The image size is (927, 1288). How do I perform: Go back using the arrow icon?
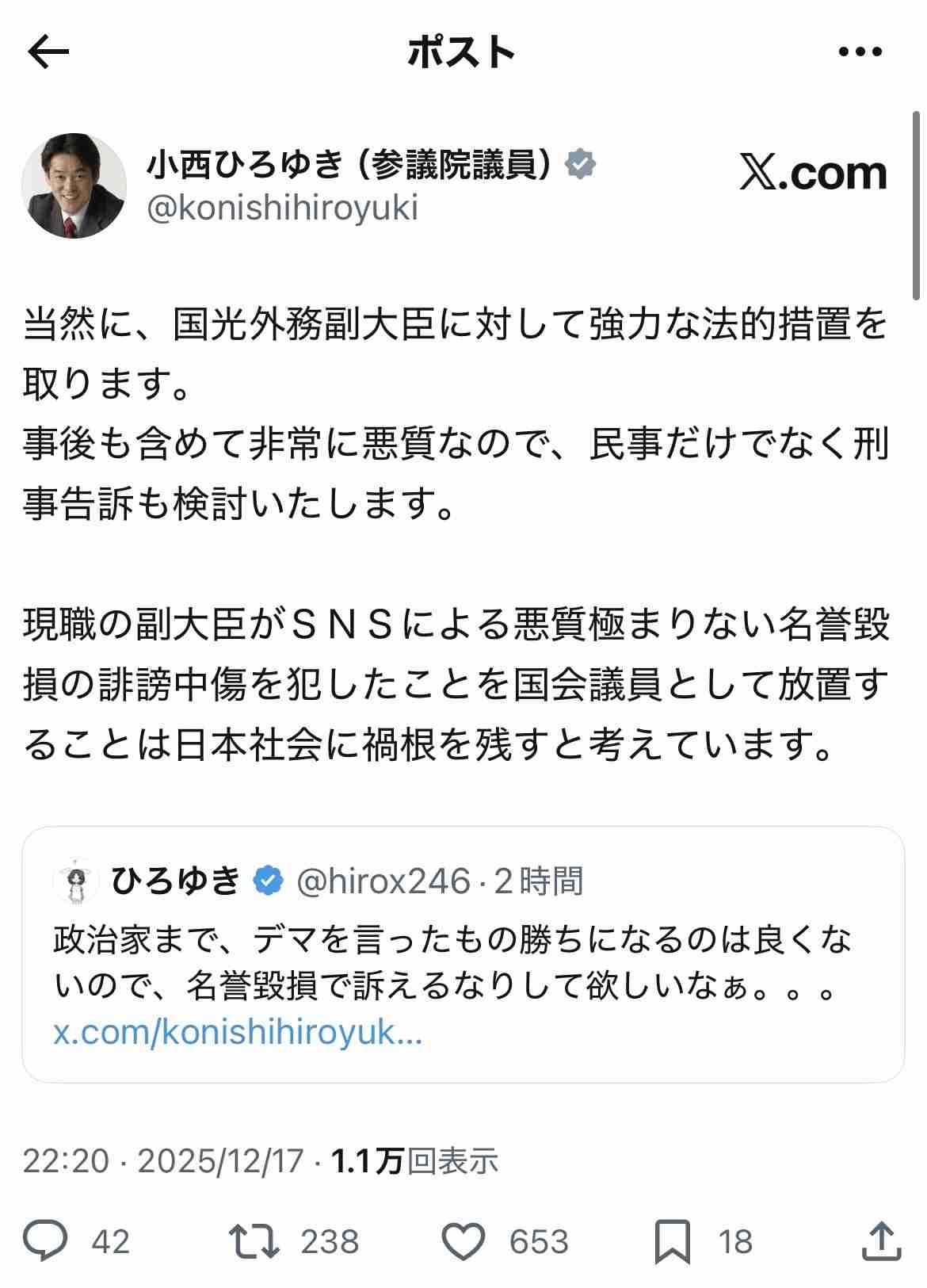(49, 52)
